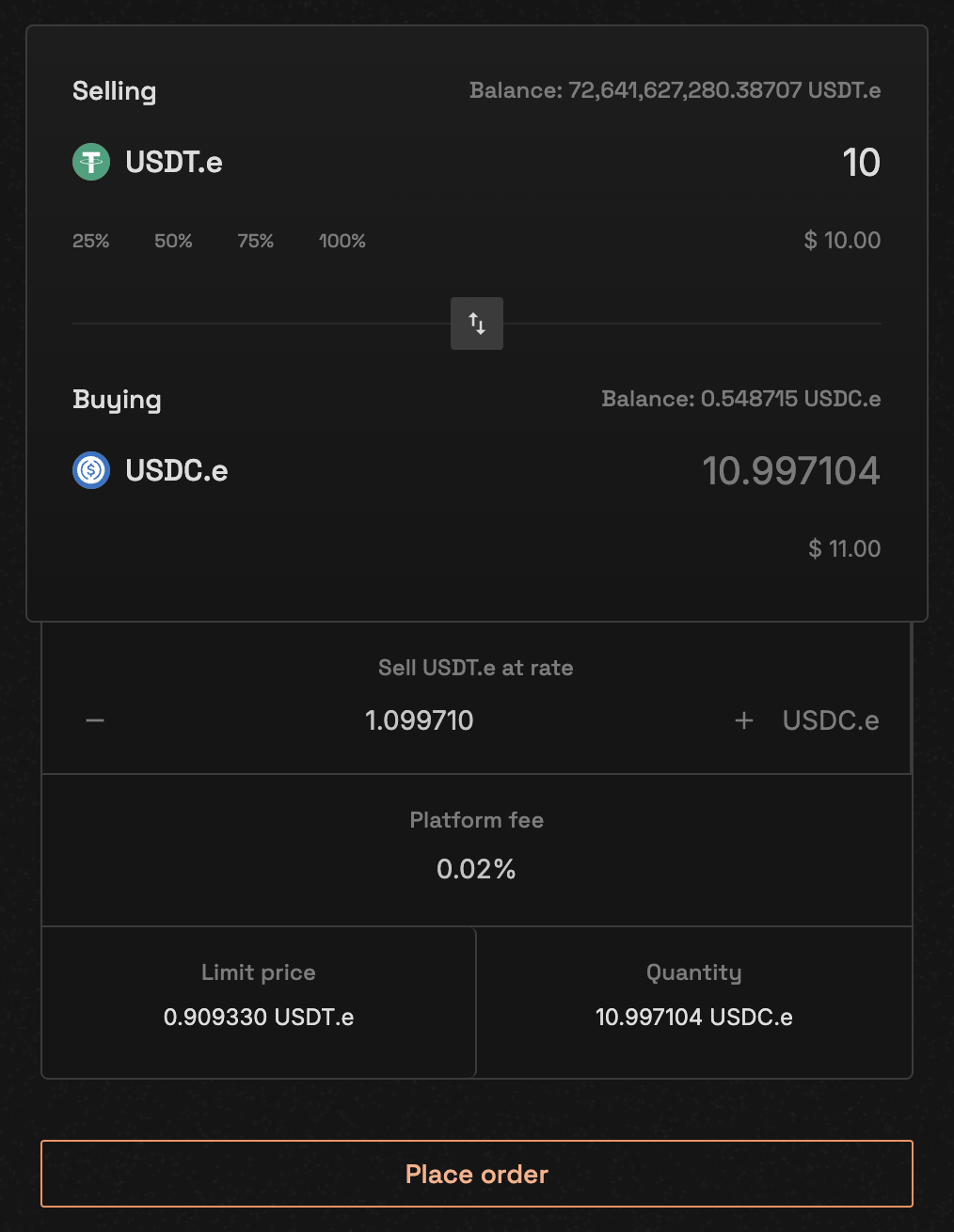Use 100% of the balance
Viewport: 954px width, 1232px height.
pyautogui.click(x=342, y=241)
